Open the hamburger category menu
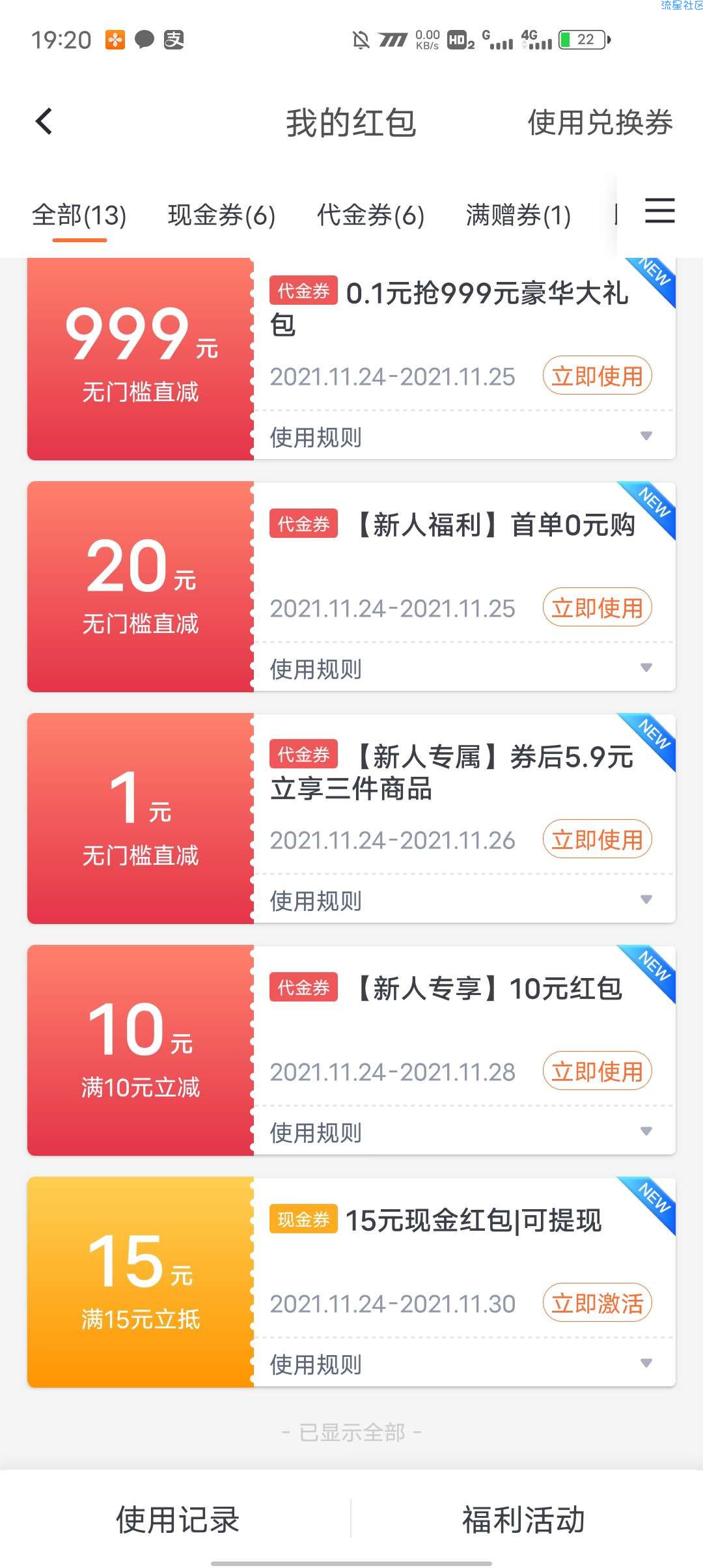Screen dimensions: 703x1568 pyautogui.click(x=659, y=211)
